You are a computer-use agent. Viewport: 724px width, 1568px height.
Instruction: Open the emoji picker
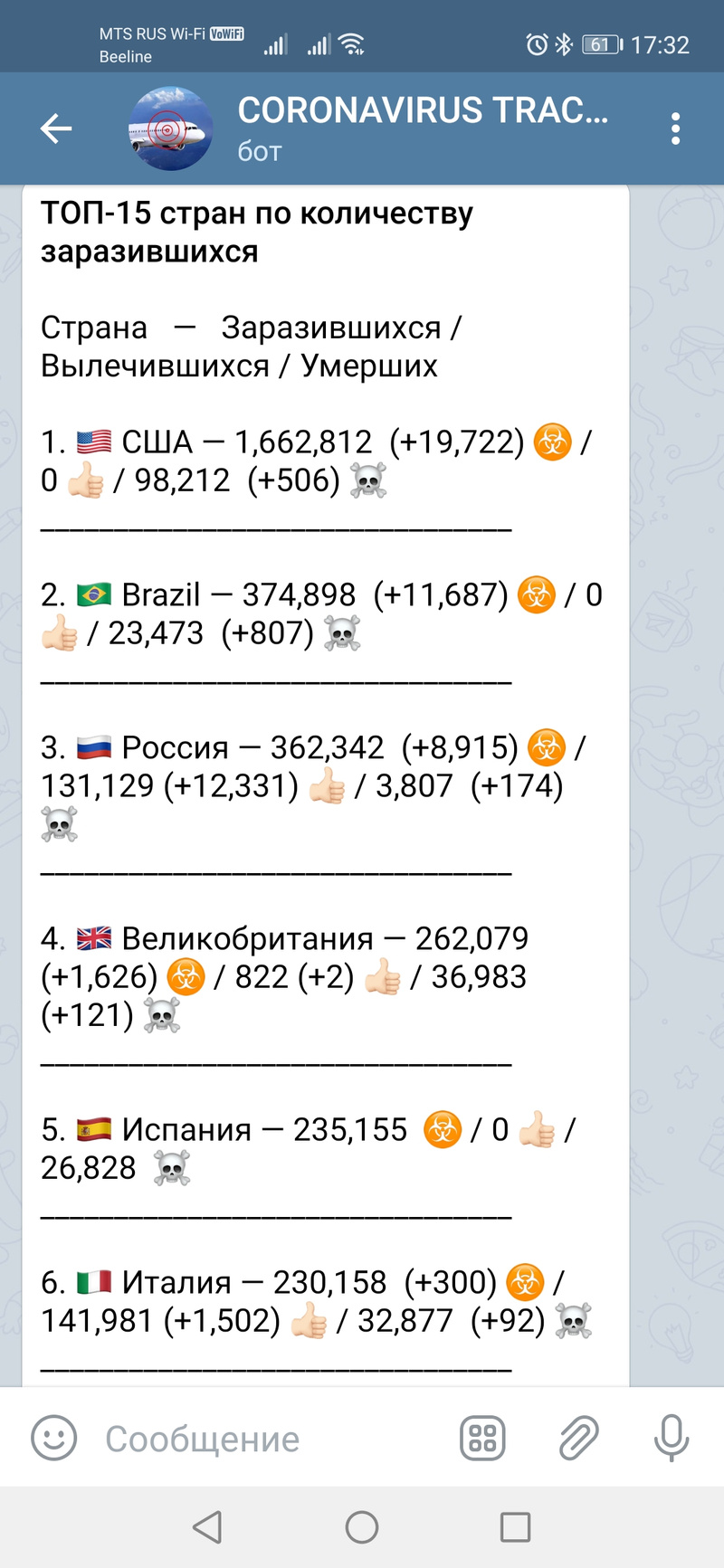(x=54, y=1438)
